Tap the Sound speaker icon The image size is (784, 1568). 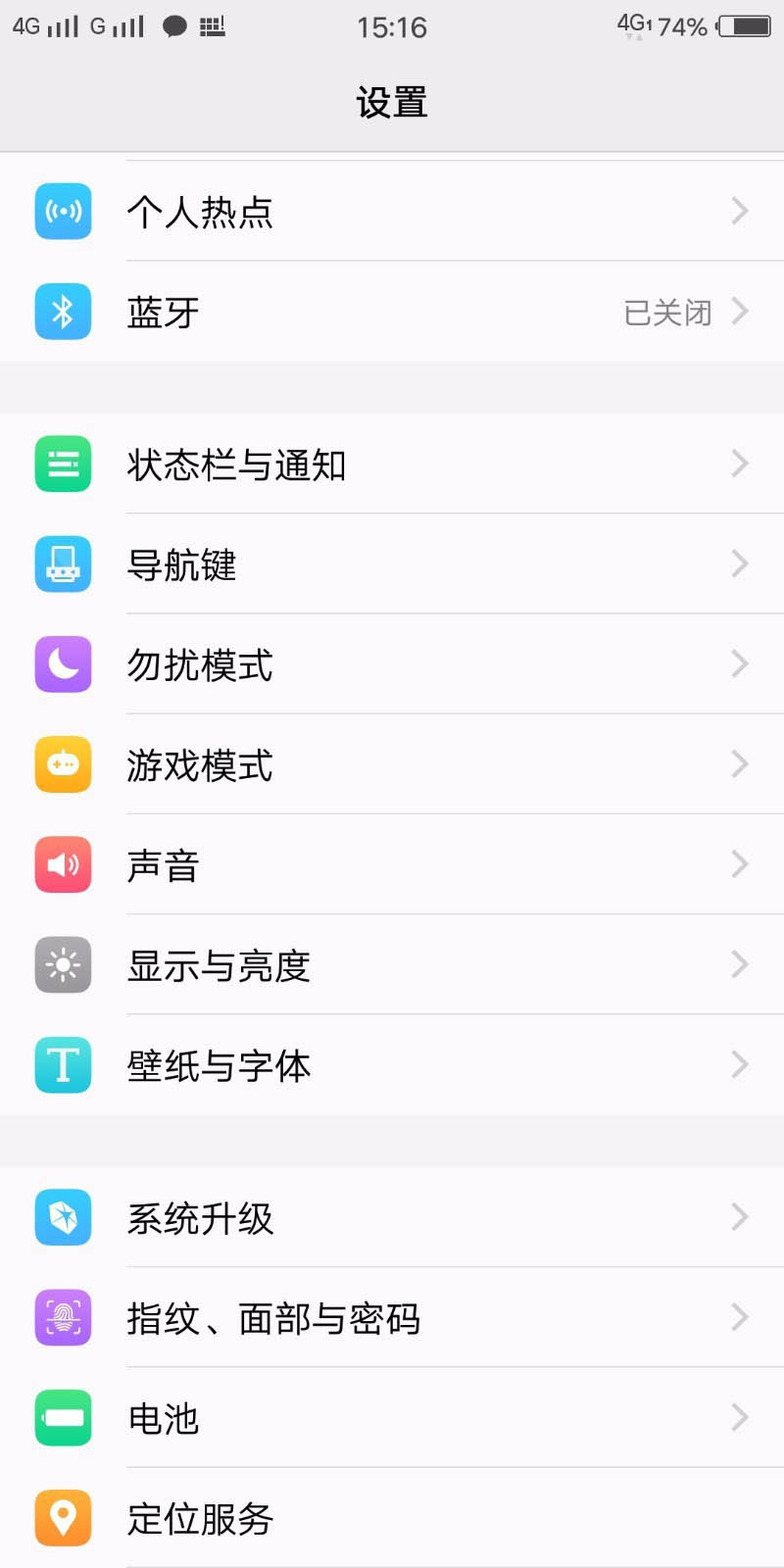point(62,865)
